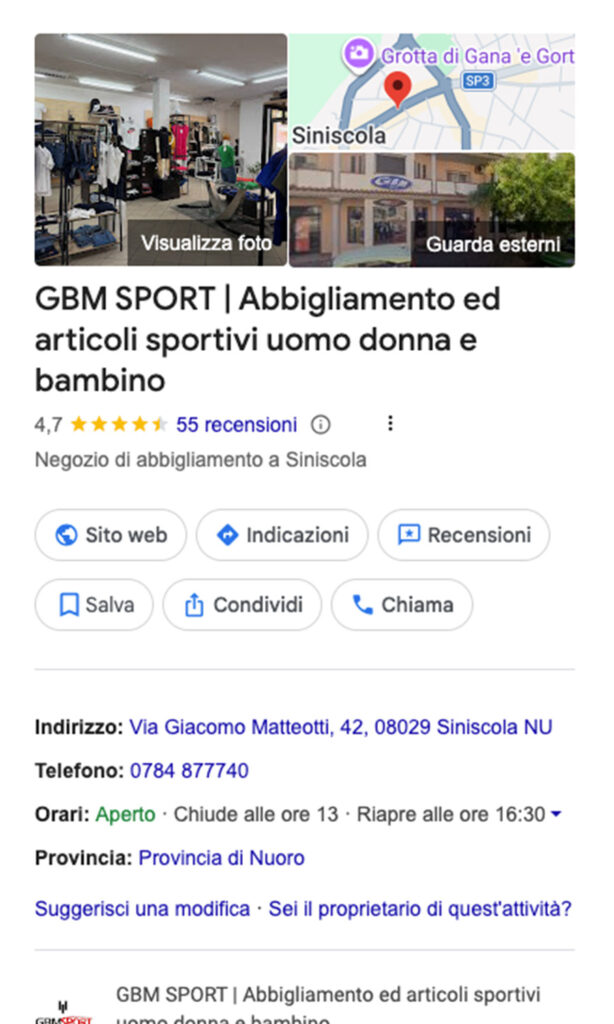View the Siniscola map thumbnail

pyautogui.click(x=432, y=92)
